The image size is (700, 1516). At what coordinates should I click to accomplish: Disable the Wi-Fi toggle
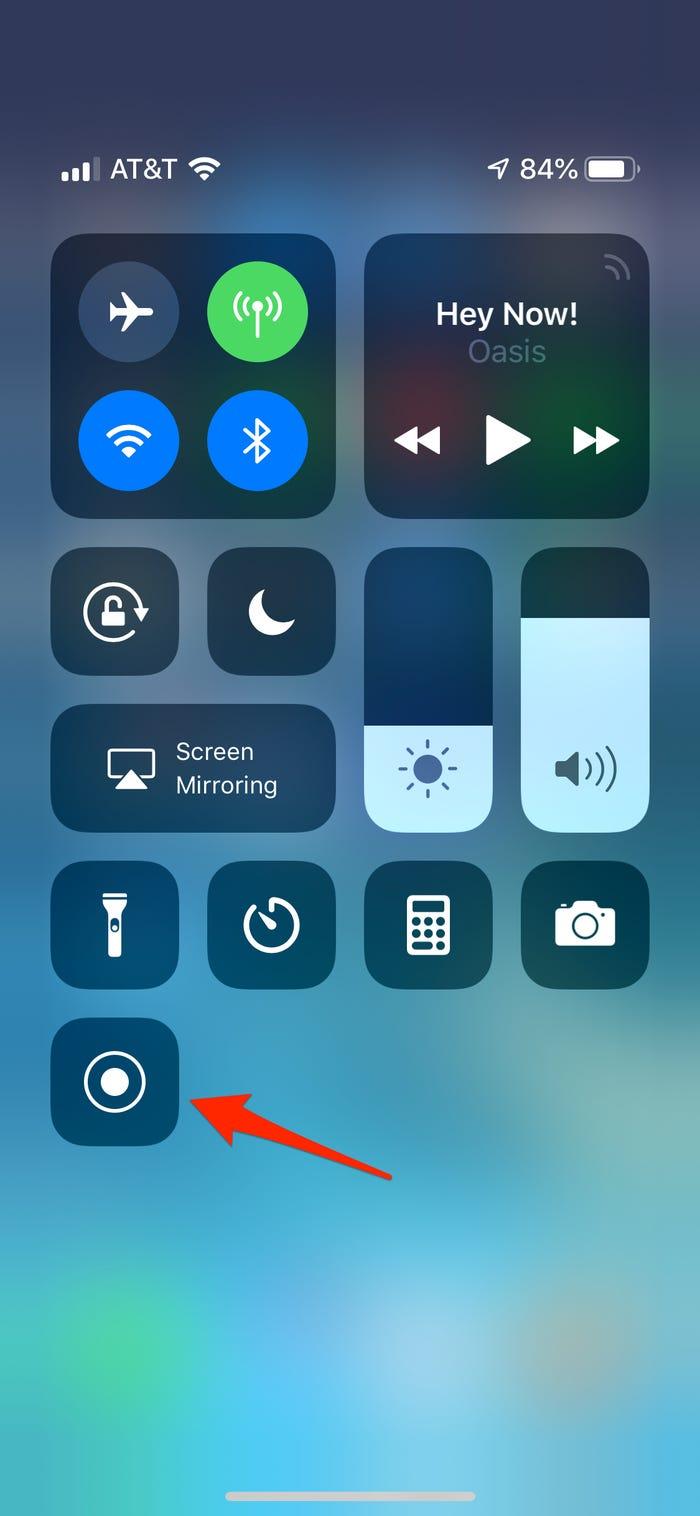[129, 440]
